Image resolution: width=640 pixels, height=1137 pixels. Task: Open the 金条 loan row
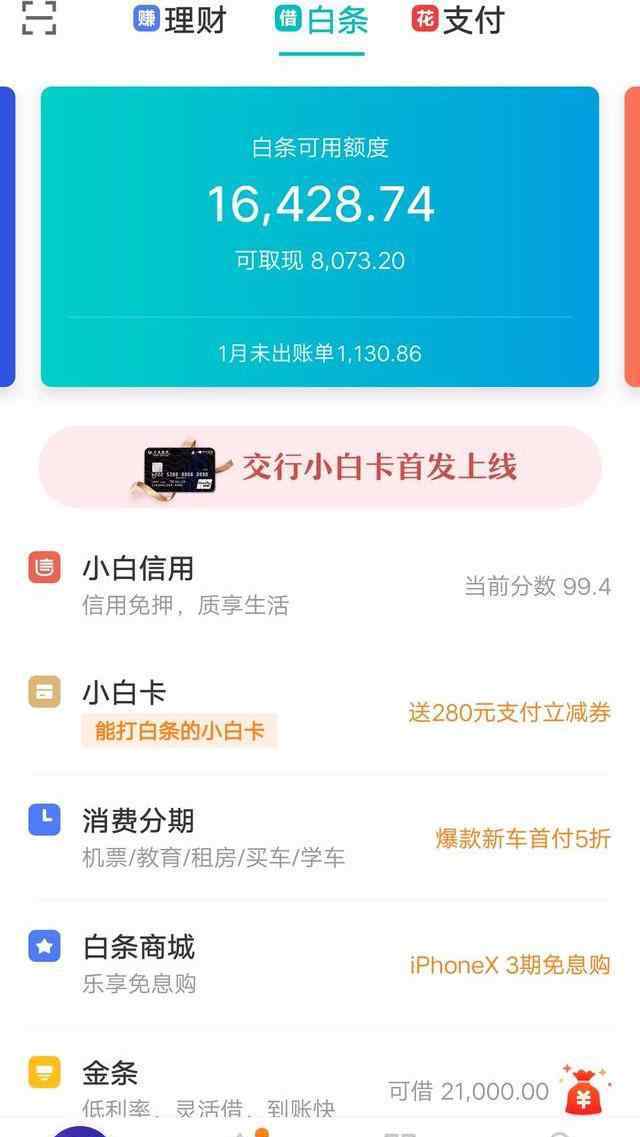(300, 1088)
